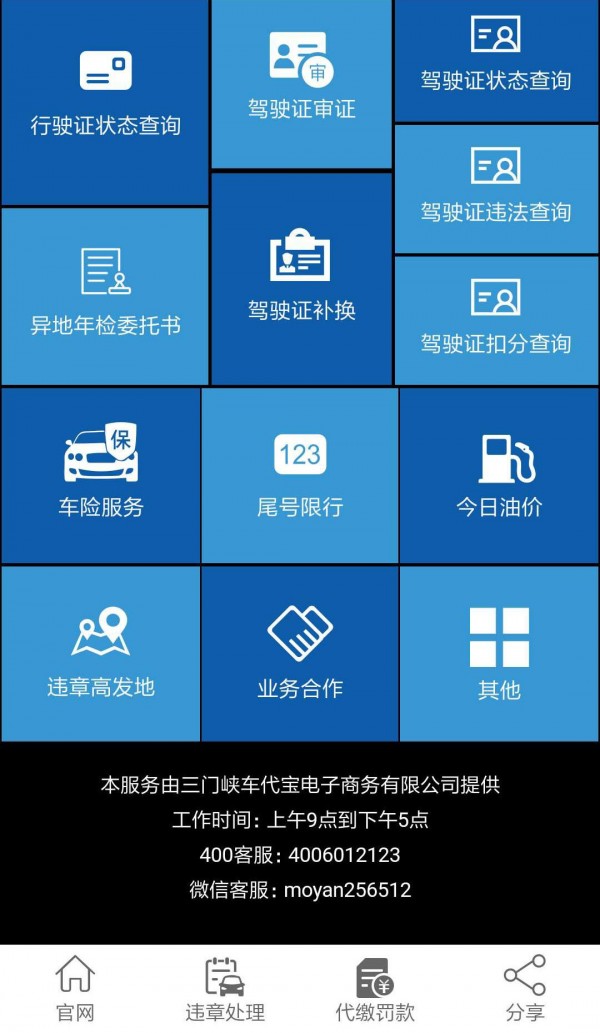600x1033 pixels.
Task: Open 异地年检委托书
Action: pyautogui.click(x=105, y=296)
